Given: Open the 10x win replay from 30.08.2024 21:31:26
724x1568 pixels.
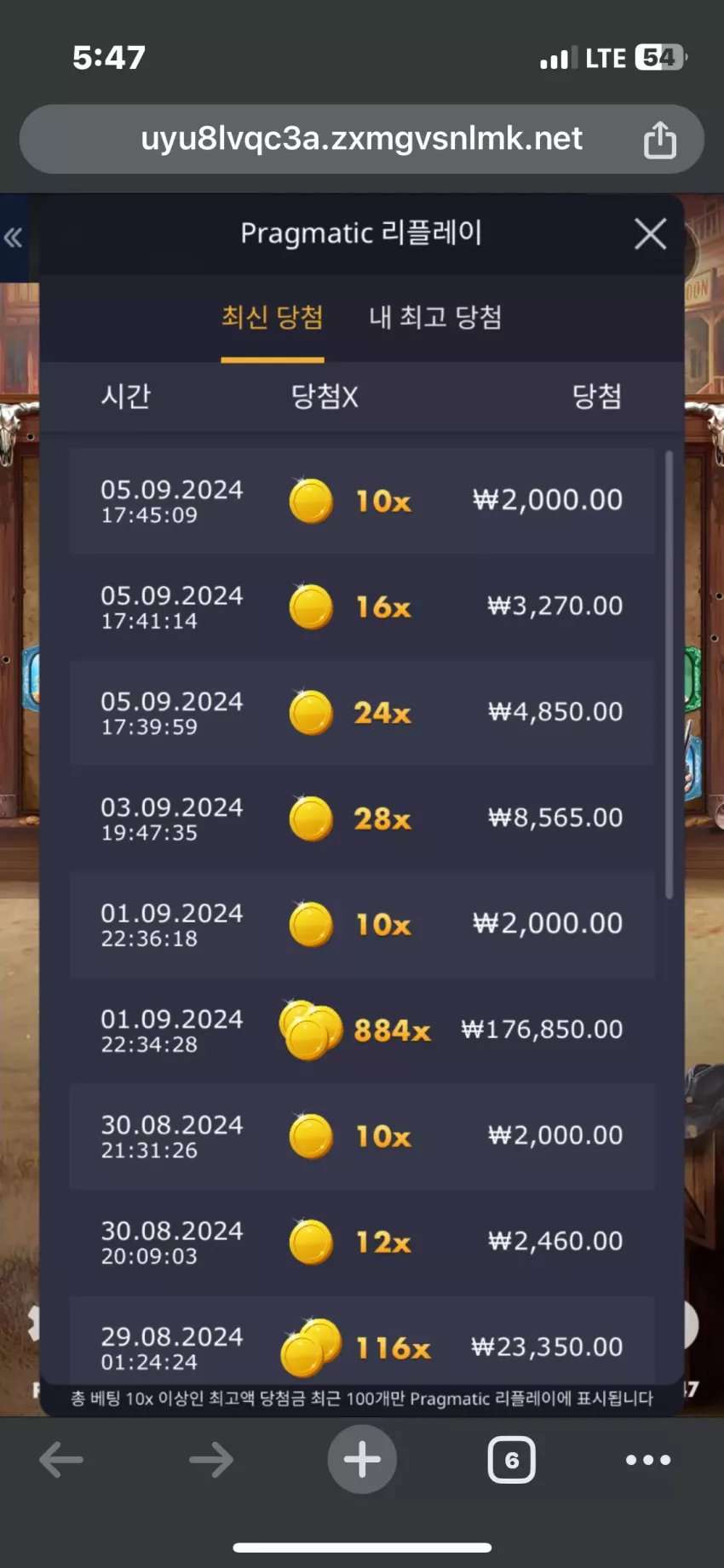Looking at the screenshot, I should (362, 1136).
